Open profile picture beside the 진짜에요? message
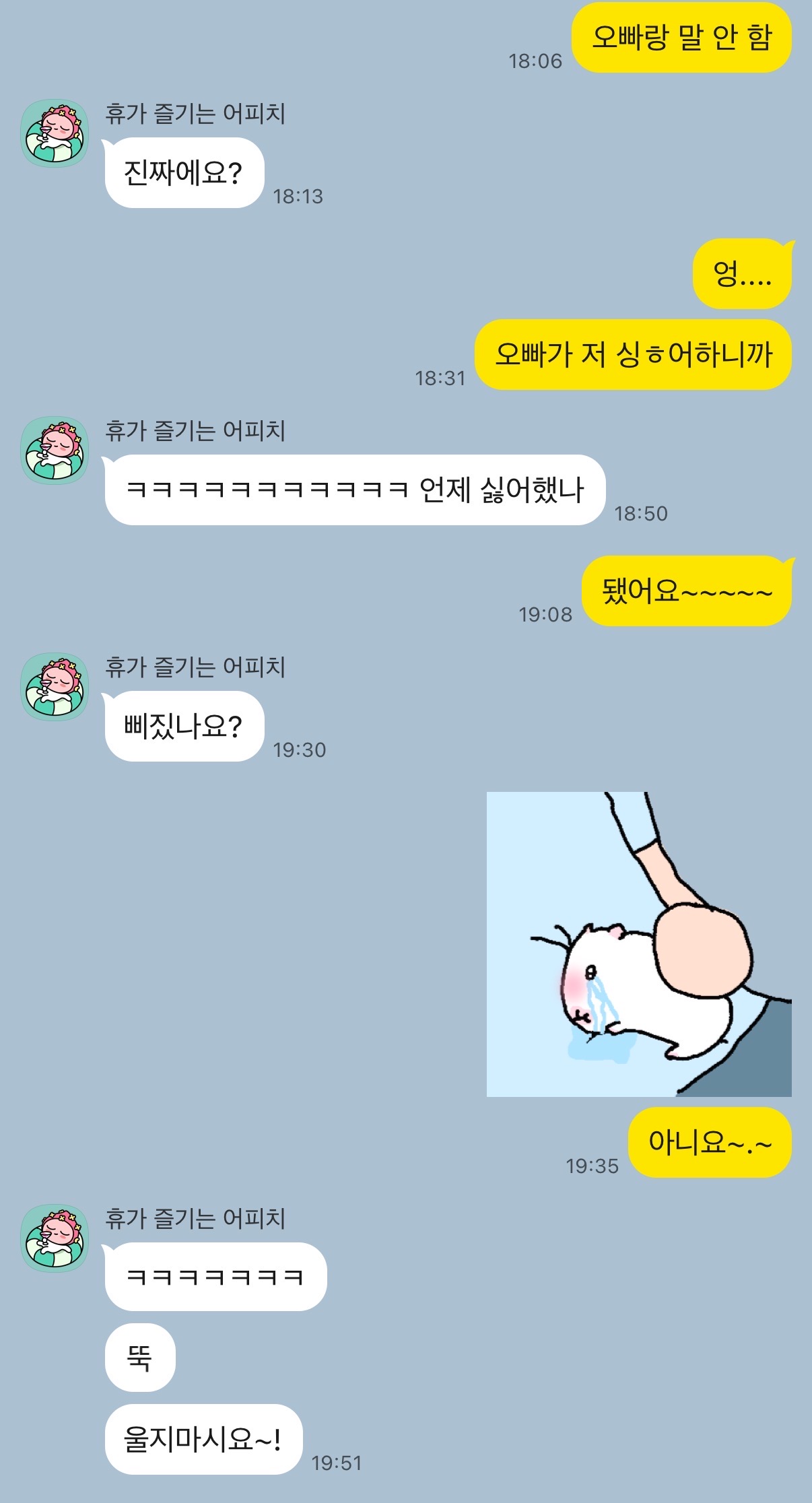Screen dimensions: 812x1503 tap(55, 133)
